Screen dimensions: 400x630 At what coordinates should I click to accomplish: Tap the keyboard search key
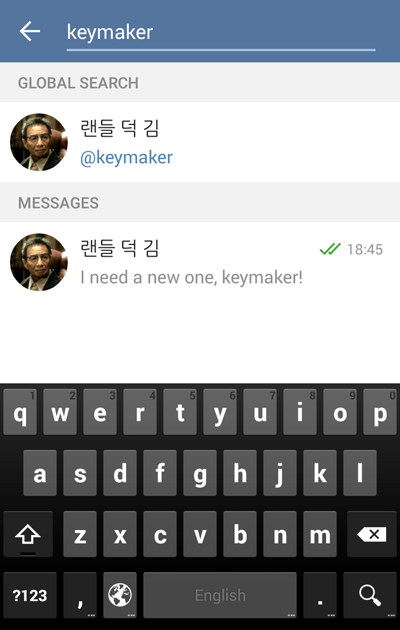point(371,595)
